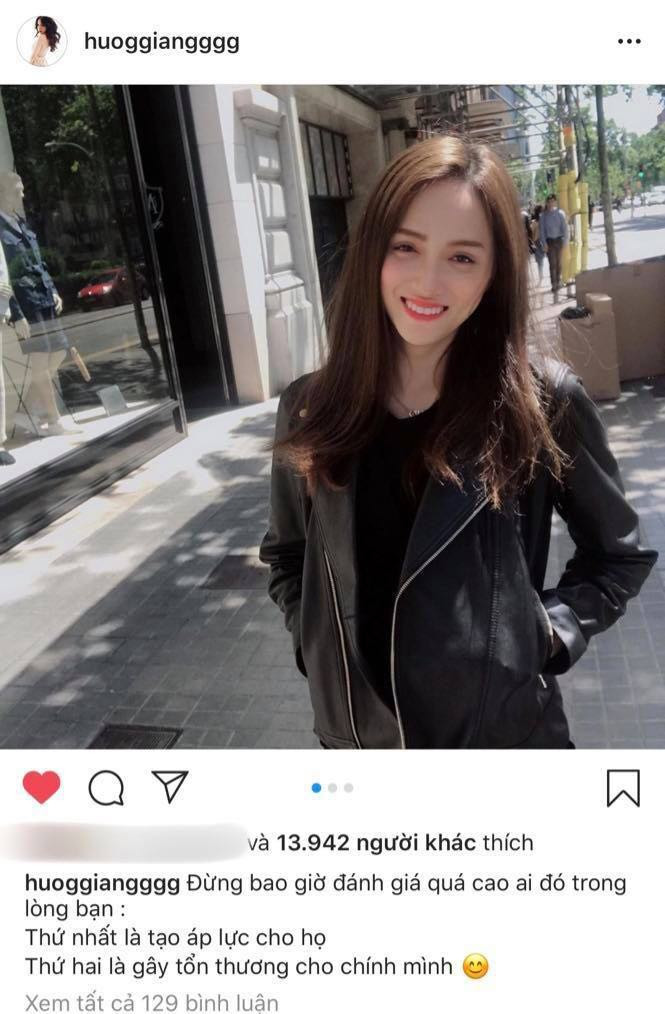Open the huoggiangggg profile picture

click(41, 42)
